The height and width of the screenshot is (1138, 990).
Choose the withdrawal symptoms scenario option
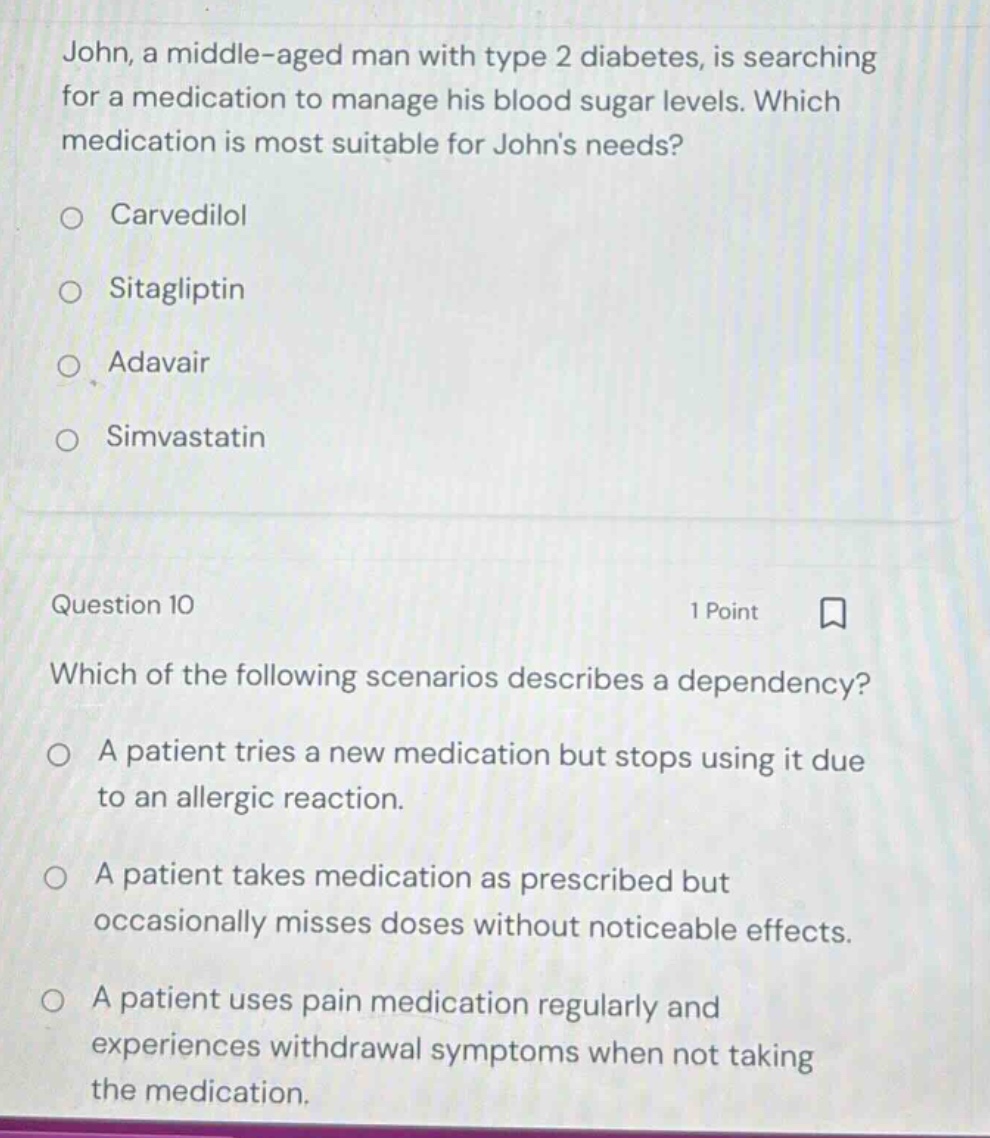pos(55,1001)
